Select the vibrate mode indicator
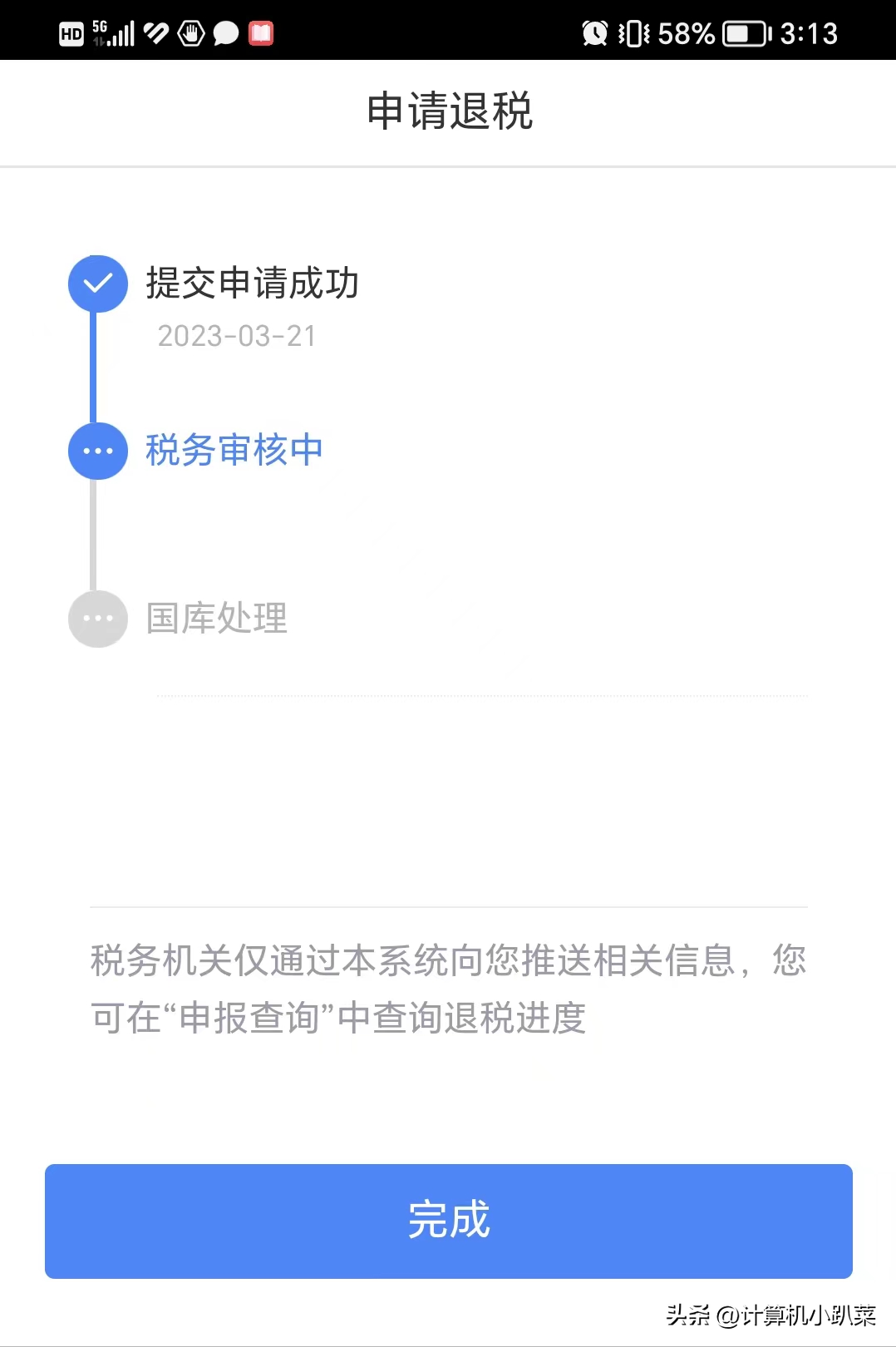896x1347 pixels. [632, 32]
